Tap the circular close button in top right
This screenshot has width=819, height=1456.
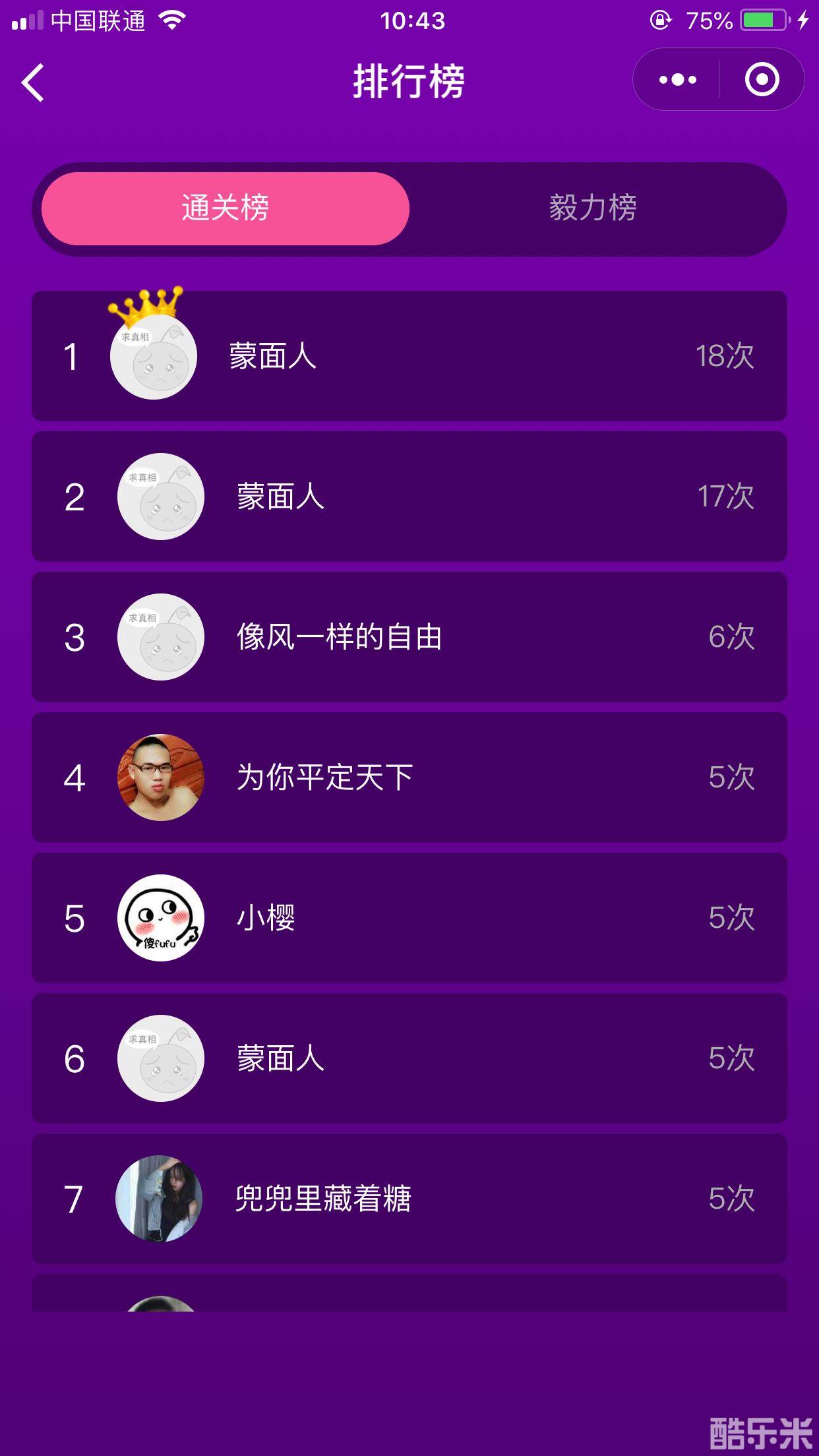tap(762, 79)
